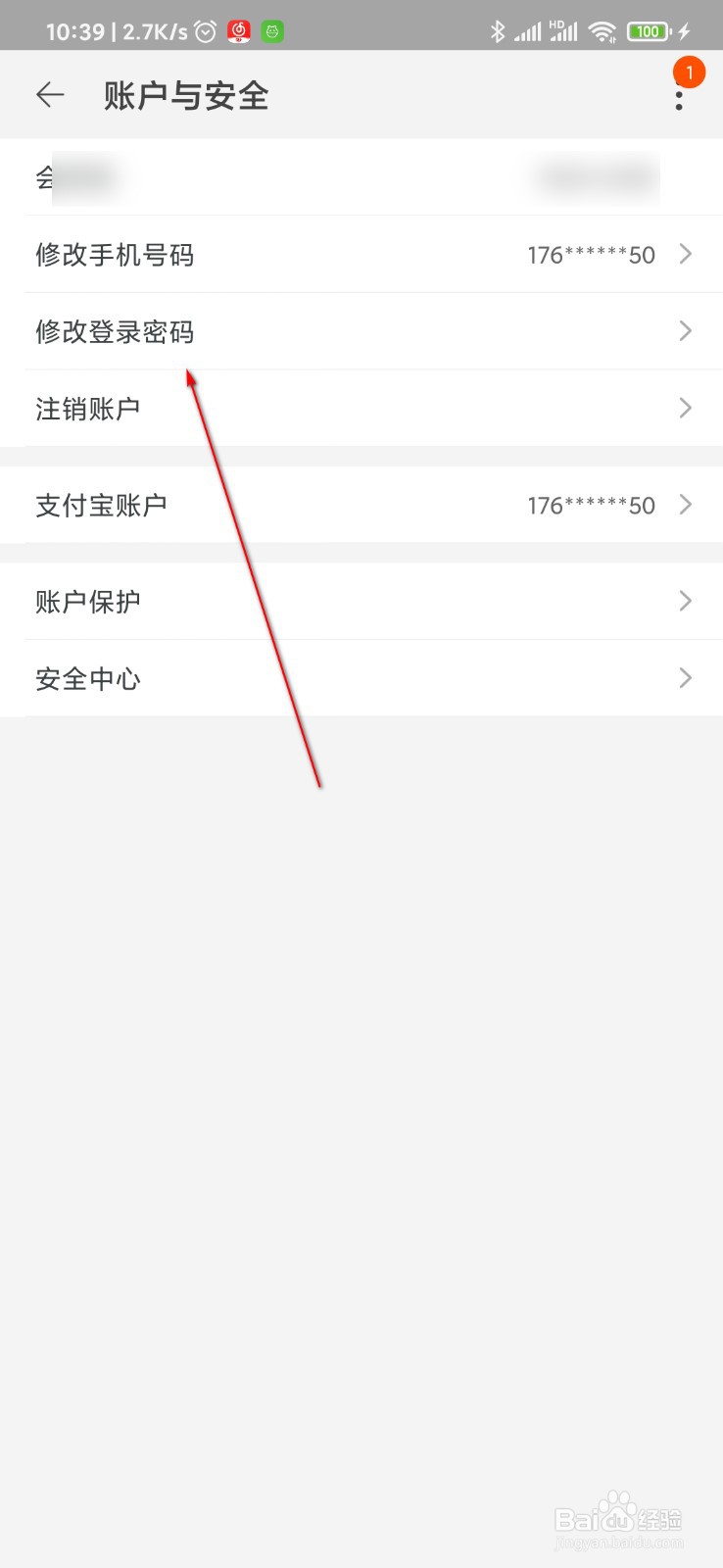The image size is (723, 1568).
Task: Open 支付宝账户 settings
Action: click(101, 505)
